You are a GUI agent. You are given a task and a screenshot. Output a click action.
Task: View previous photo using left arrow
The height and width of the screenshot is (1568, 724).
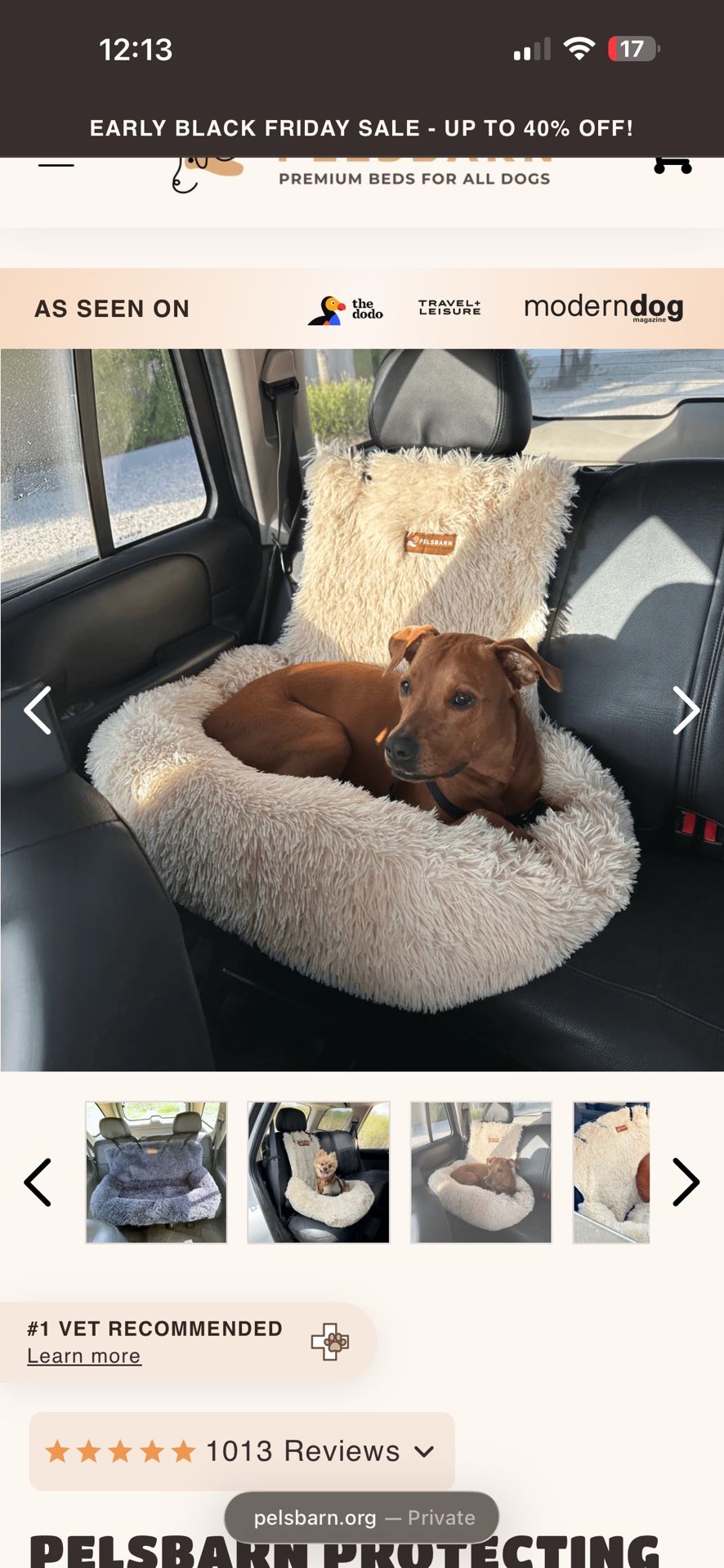click(37, 710)
